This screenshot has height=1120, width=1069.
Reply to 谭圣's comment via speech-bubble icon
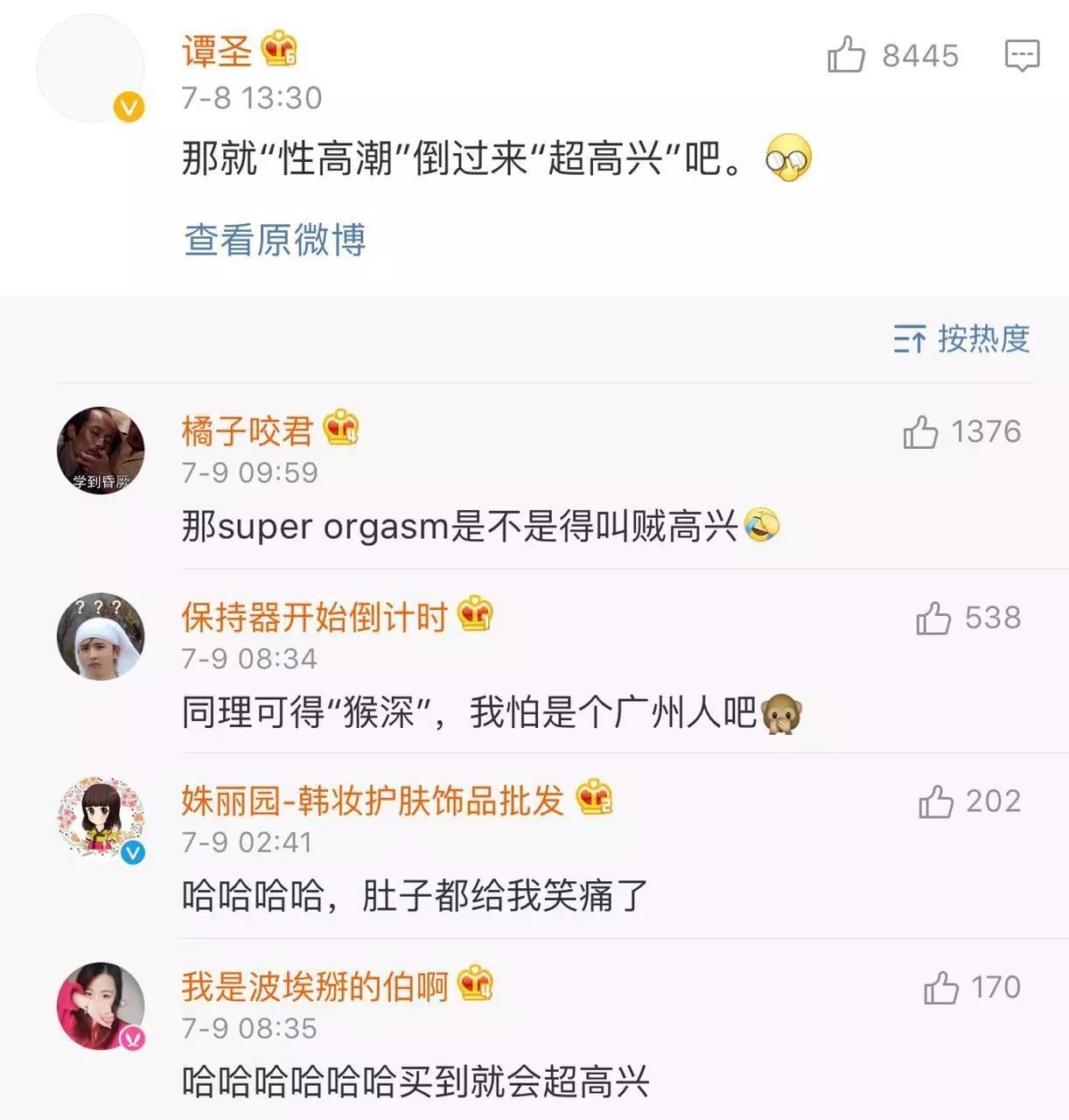point(1021,55)
